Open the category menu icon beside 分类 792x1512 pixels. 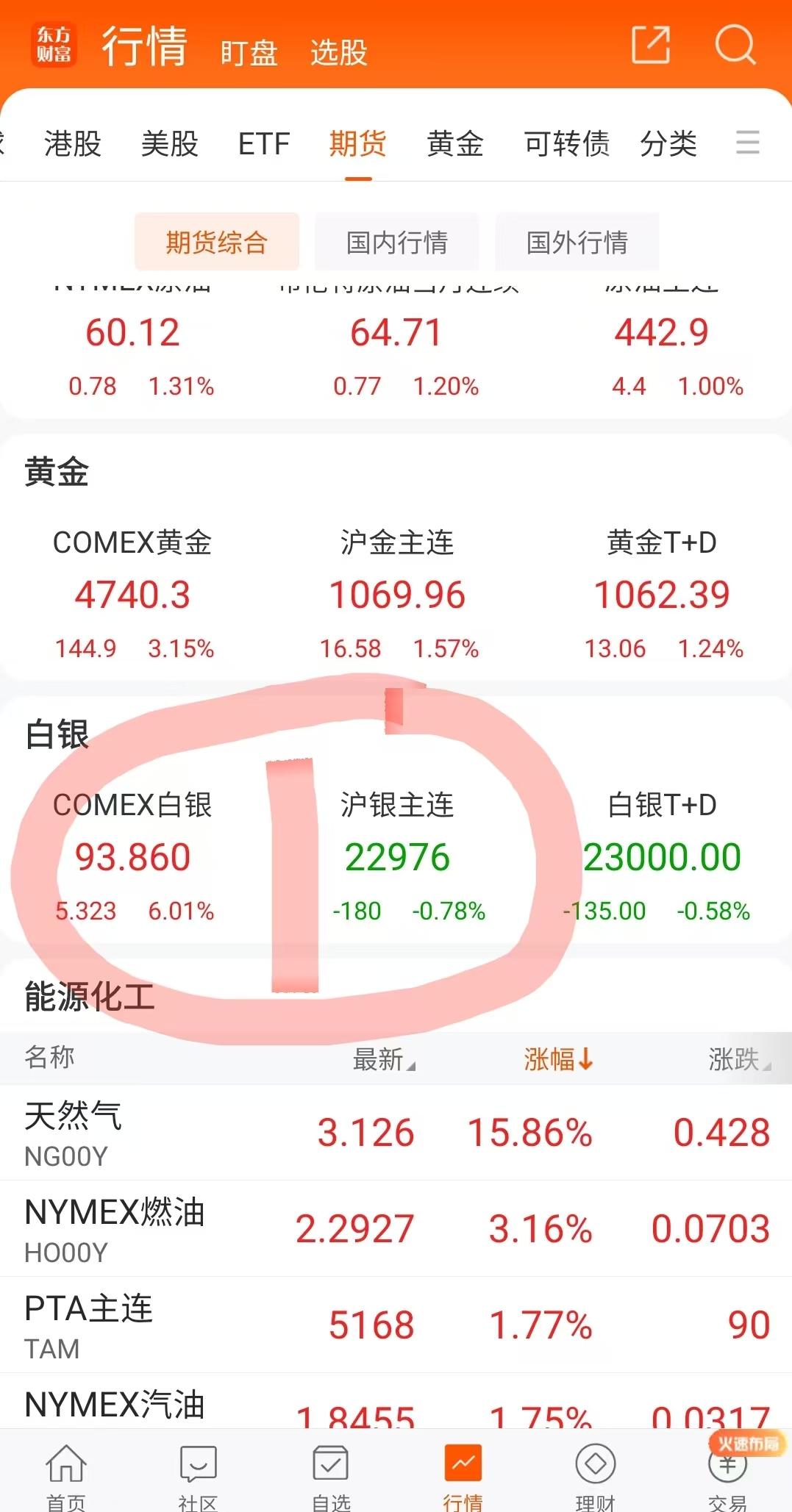click(x=747, y=142)
